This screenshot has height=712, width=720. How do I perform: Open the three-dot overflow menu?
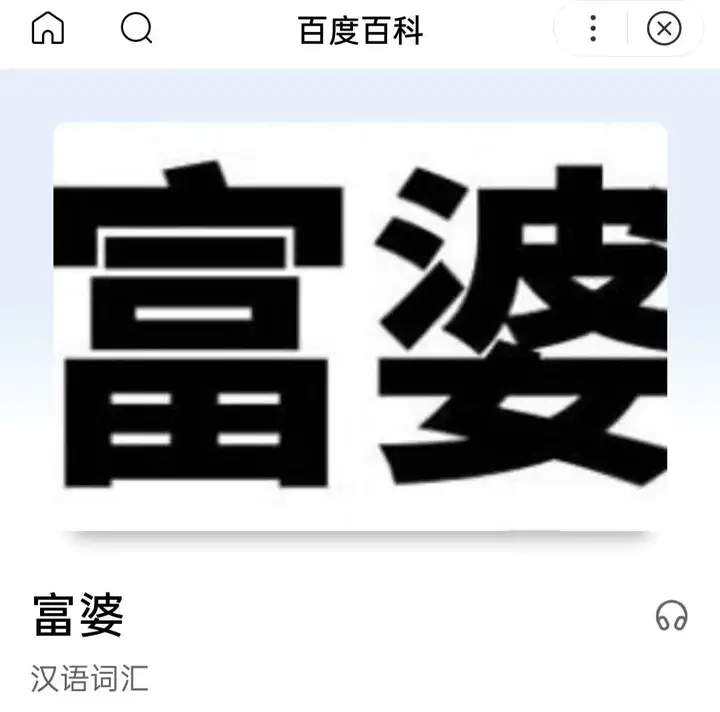593,30
